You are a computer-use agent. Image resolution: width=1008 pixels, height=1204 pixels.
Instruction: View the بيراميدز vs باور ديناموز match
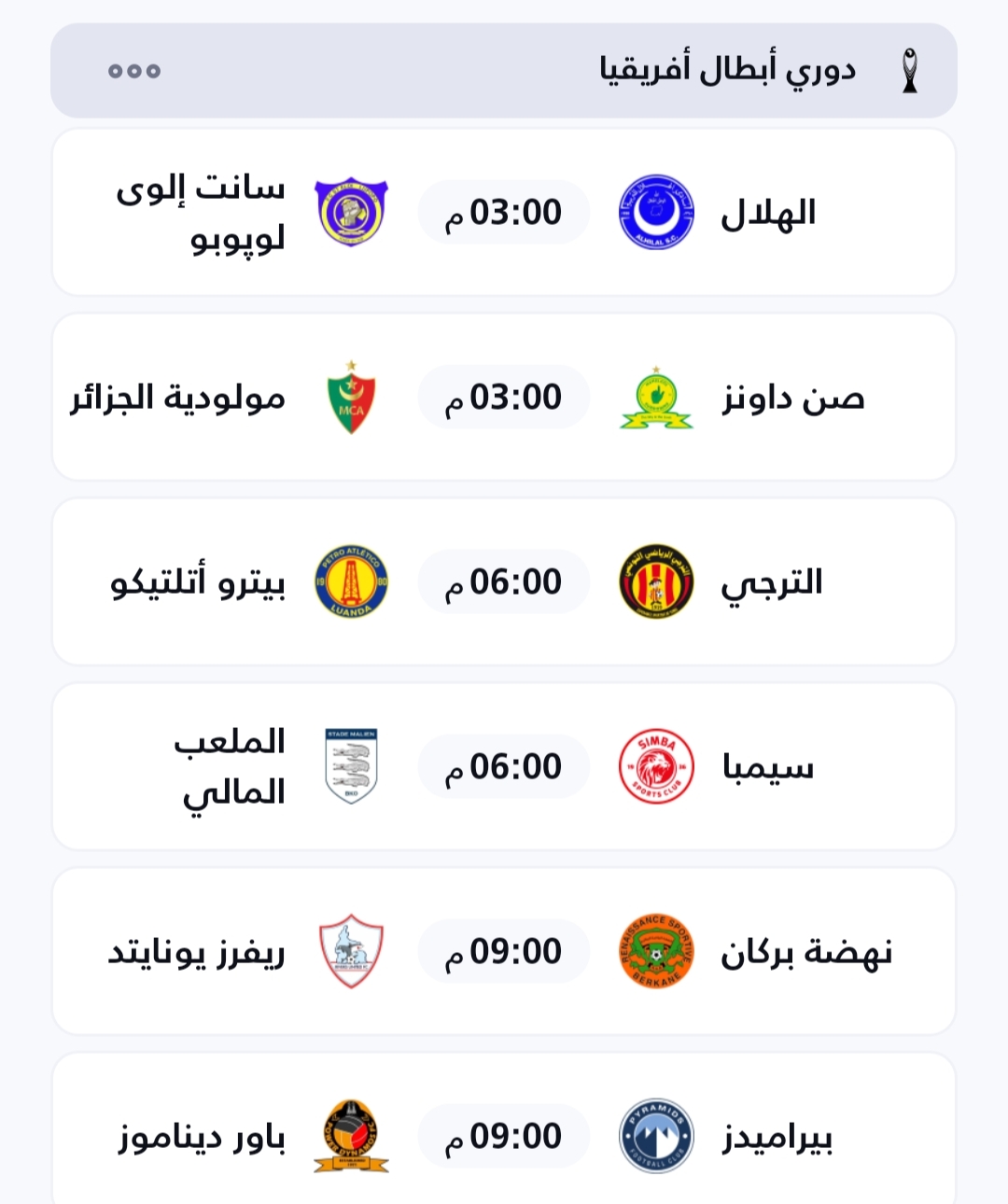point(504,1135)
